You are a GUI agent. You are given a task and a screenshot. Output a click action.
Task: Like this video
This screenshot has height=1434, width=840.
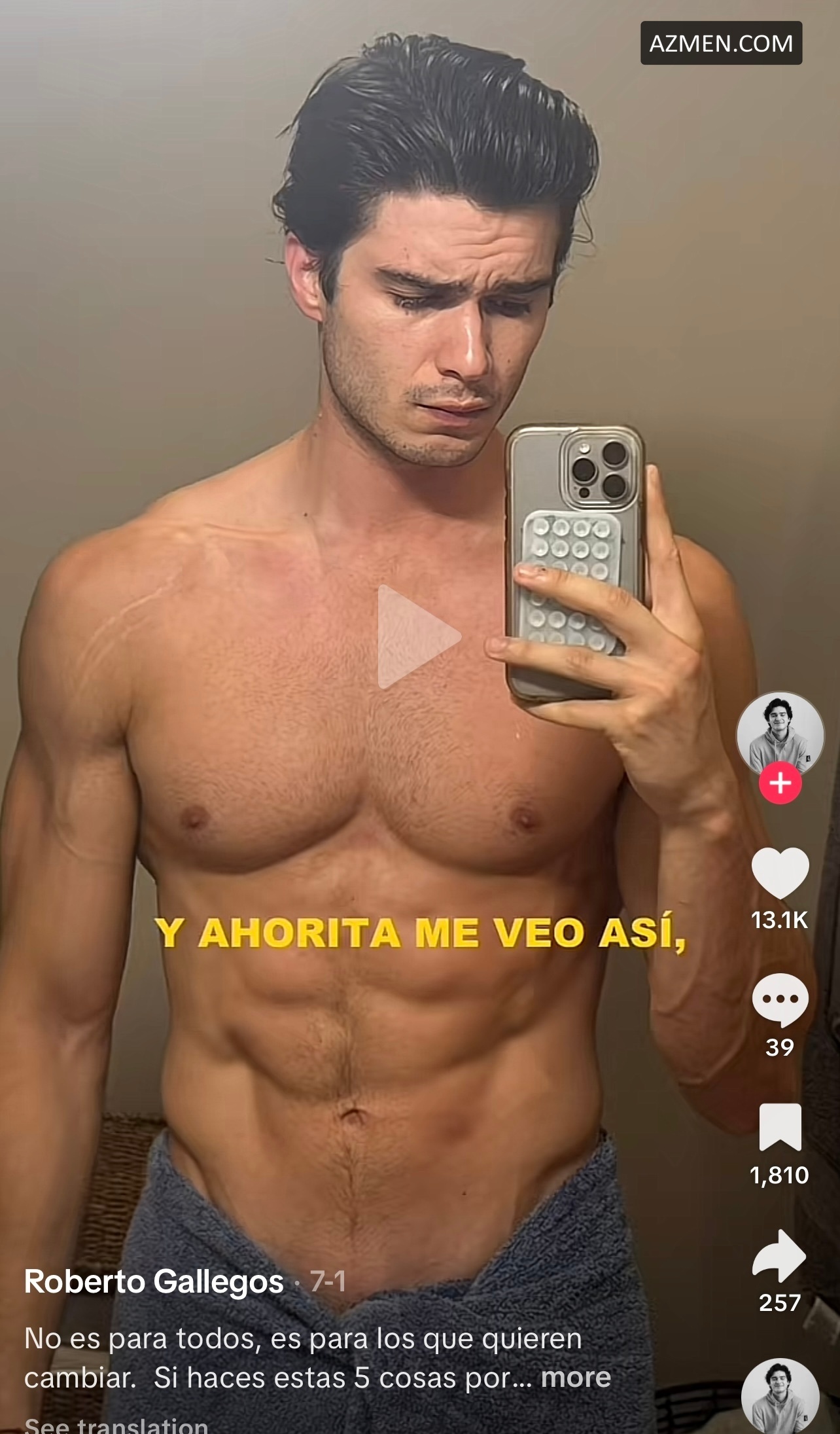click(780, 873)
